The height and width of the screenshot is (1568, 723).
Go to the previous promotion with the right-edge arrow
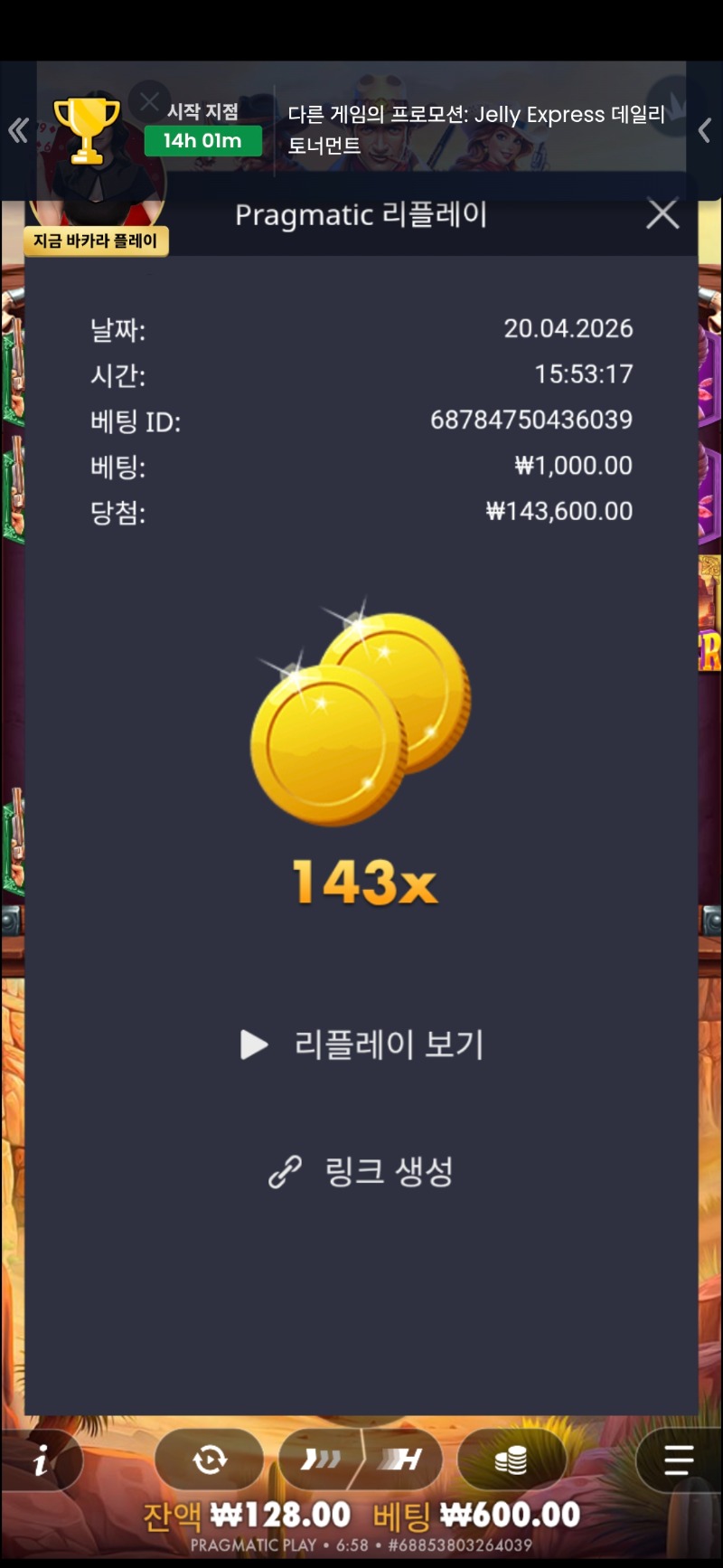(705, 131)
